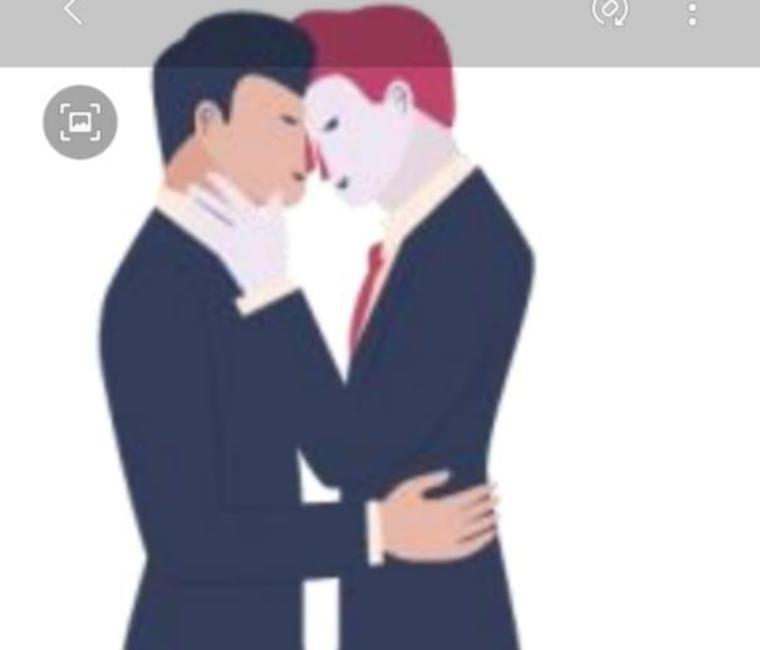This screenshot has width=760, height=650.
Task: Go back using the top arrow
Action: click(72, 12)
